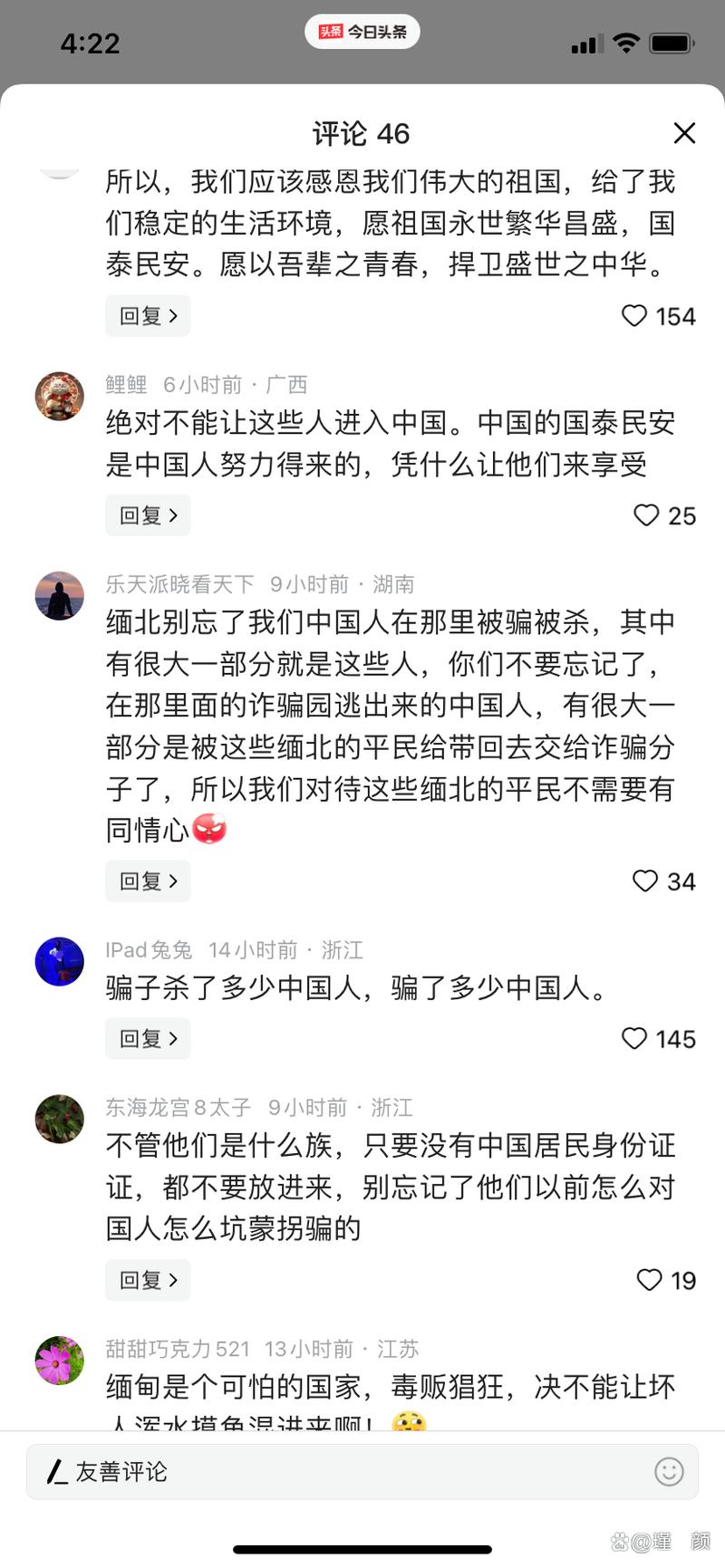Reply to IPad兔兔's comment
Image resolution: width=725 pixels, height=1568 pixels.
click(148, 1039)
